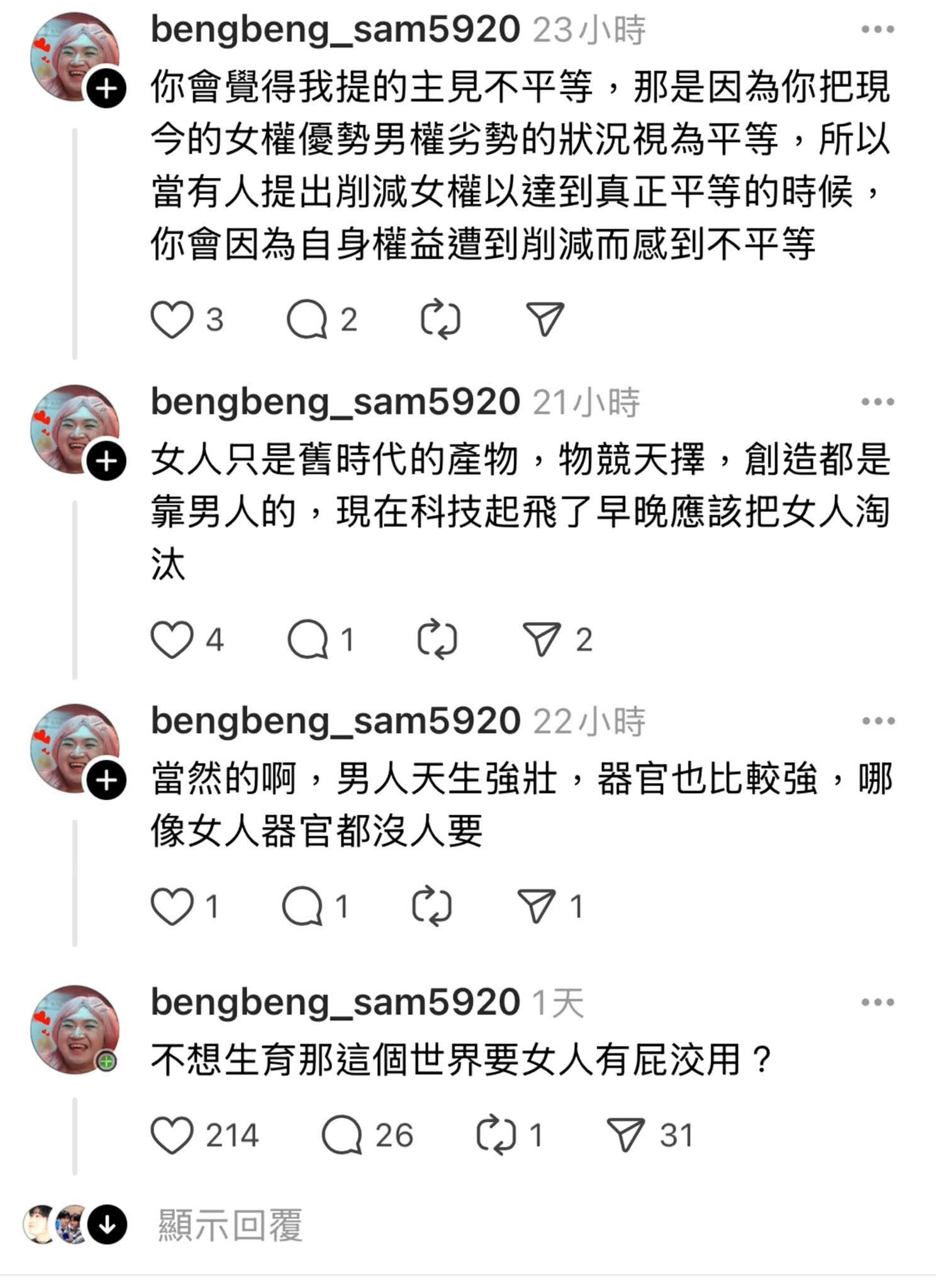Viewport: 936px width, 1288px height.
Task: Like the post from 21小時
Action: (172, 640)
